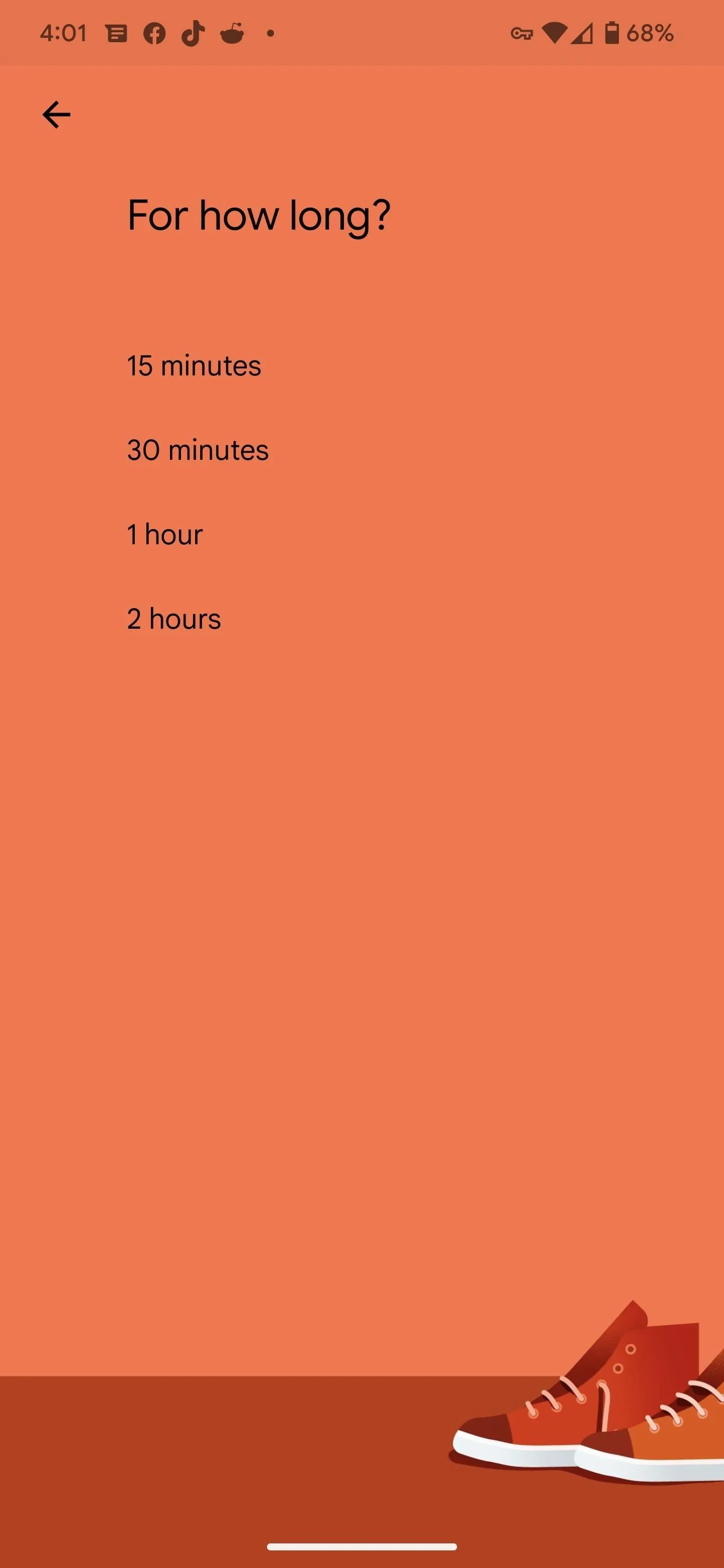
Task: Select the 15 minutes duration
Action: click(194, 366)
